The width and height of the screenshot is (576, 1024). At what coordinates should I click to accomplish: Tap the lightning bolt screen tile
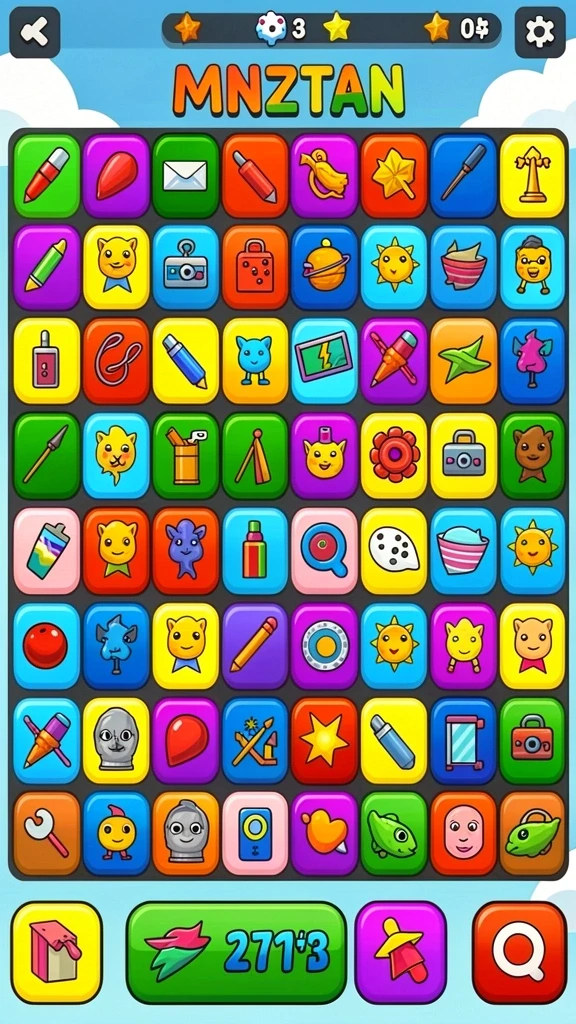(x=325, y=360)
